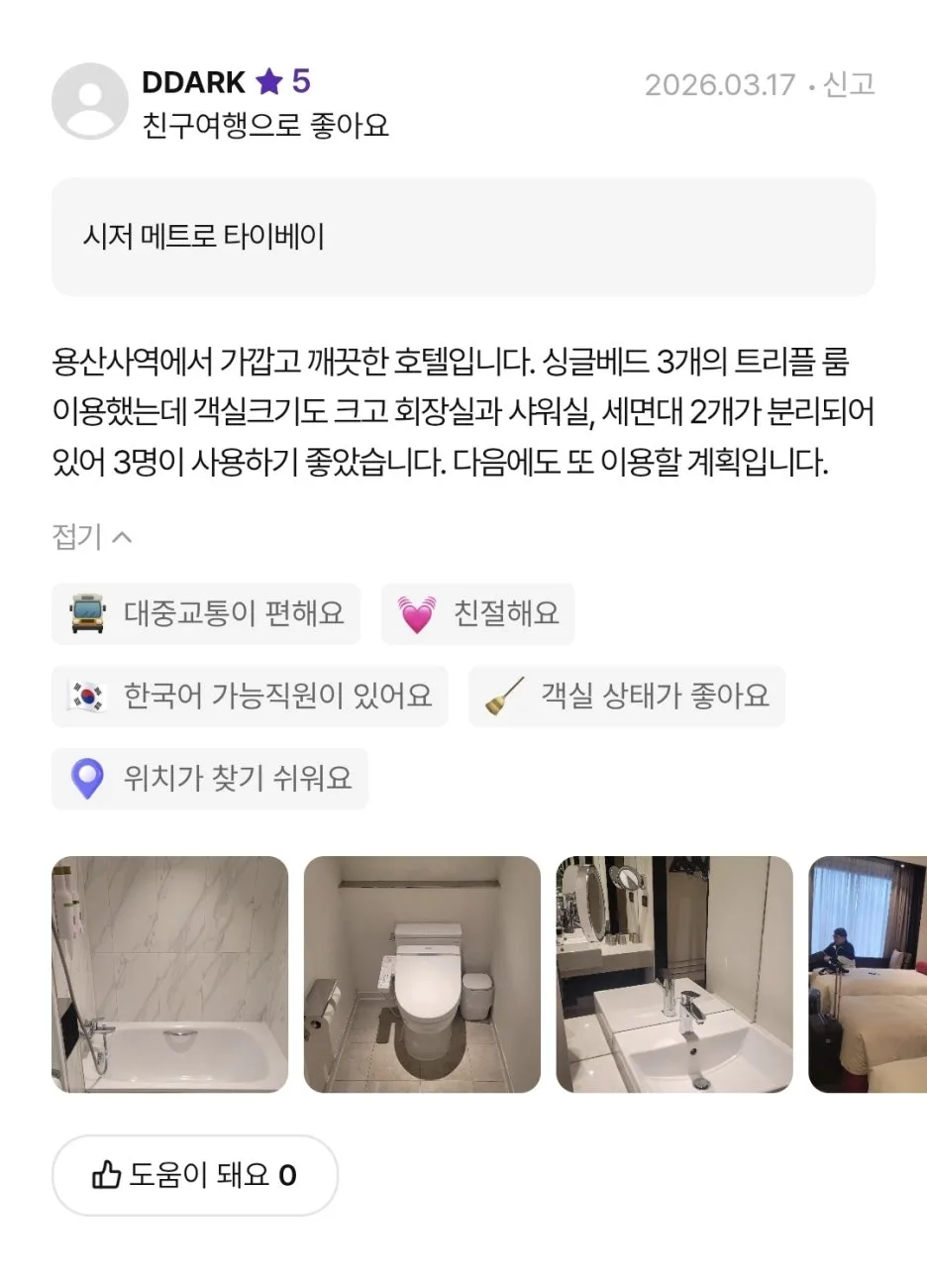Open the washbasin sink photo
927x1288 pixels.
674,974
